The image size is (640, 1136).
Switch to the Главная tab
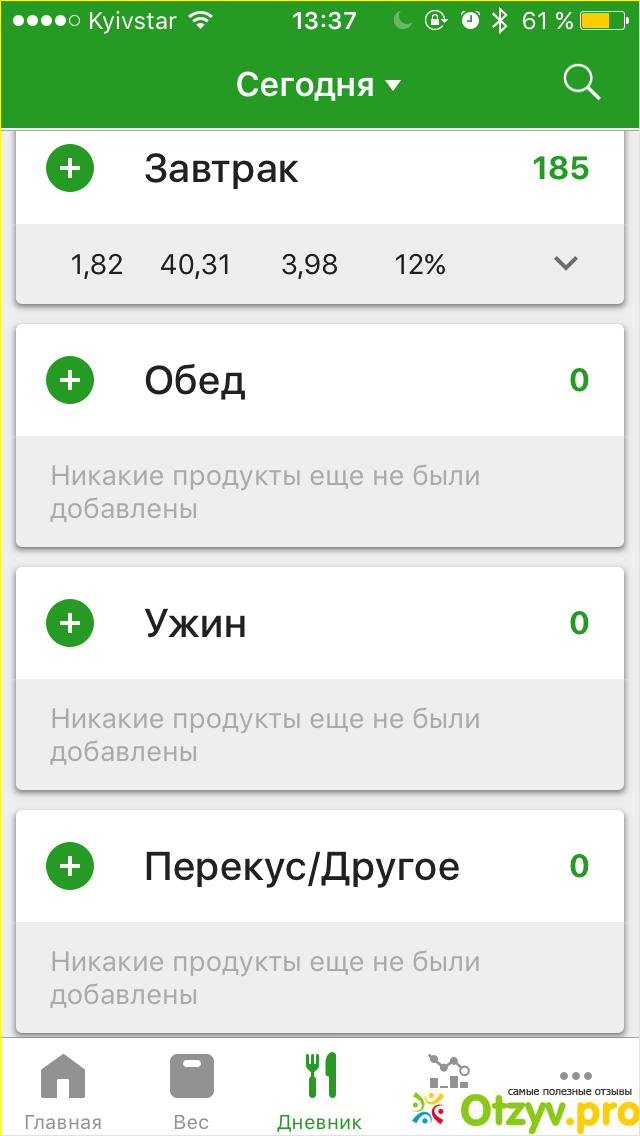[x=63, y=1090]
